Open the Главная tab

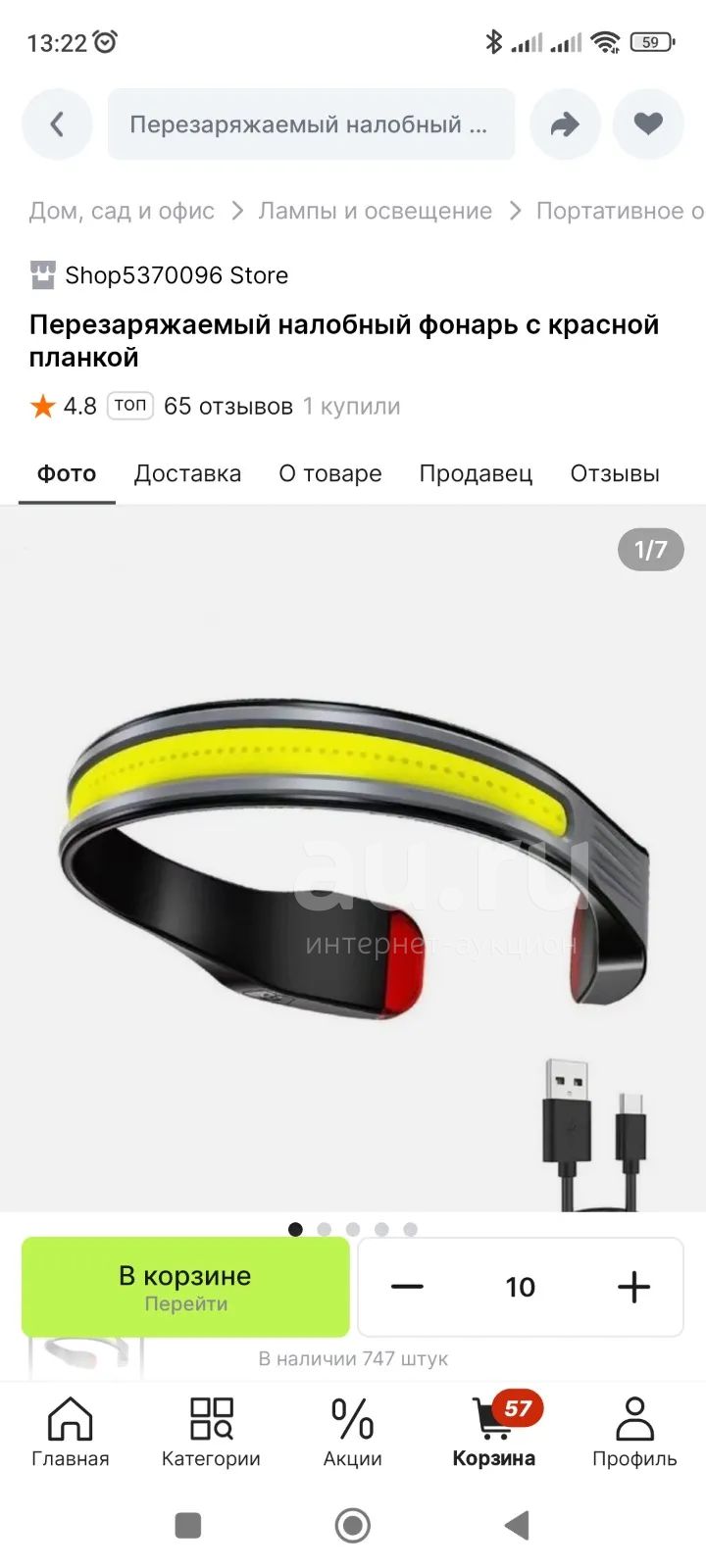point(71,1432)
